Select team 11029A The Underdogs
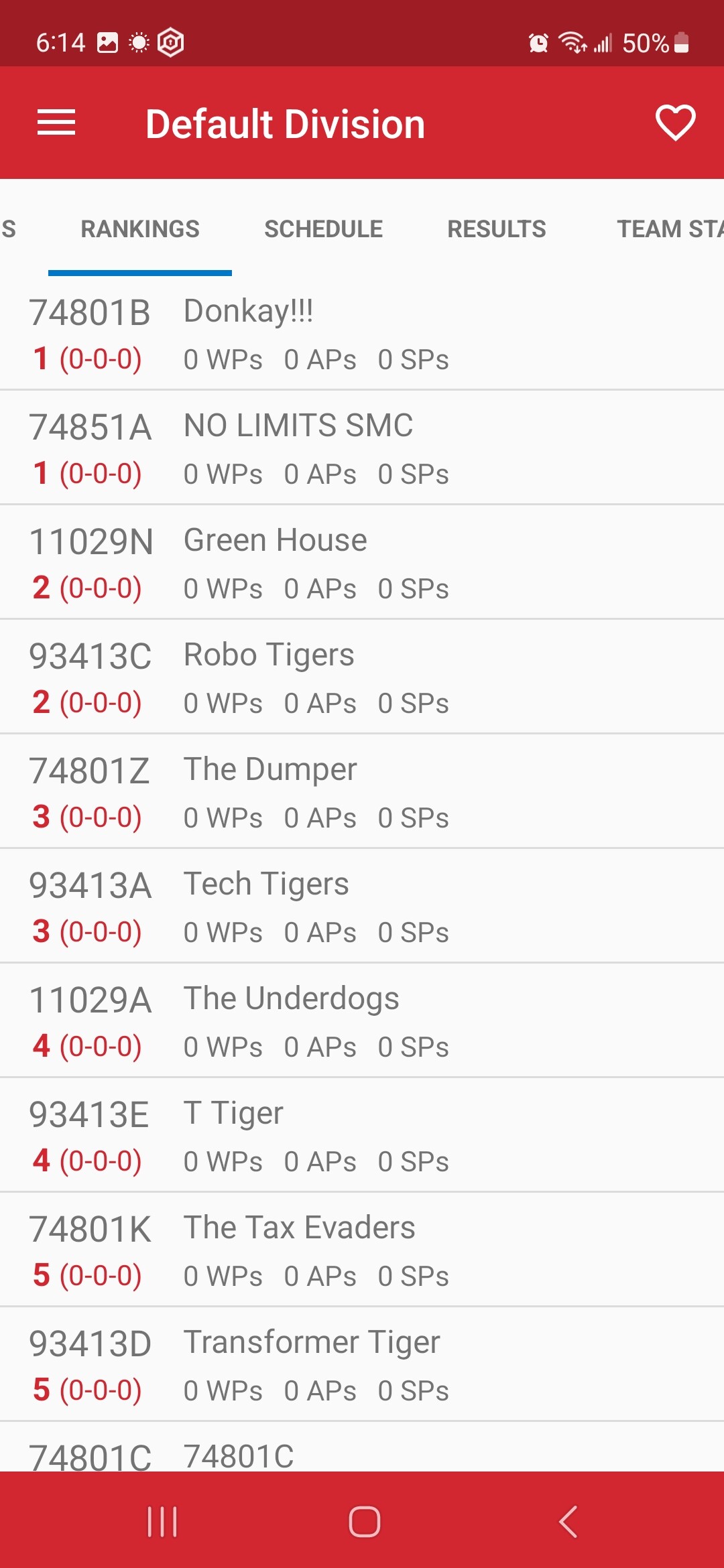 pyautogui.click(x=362, y=1021)
